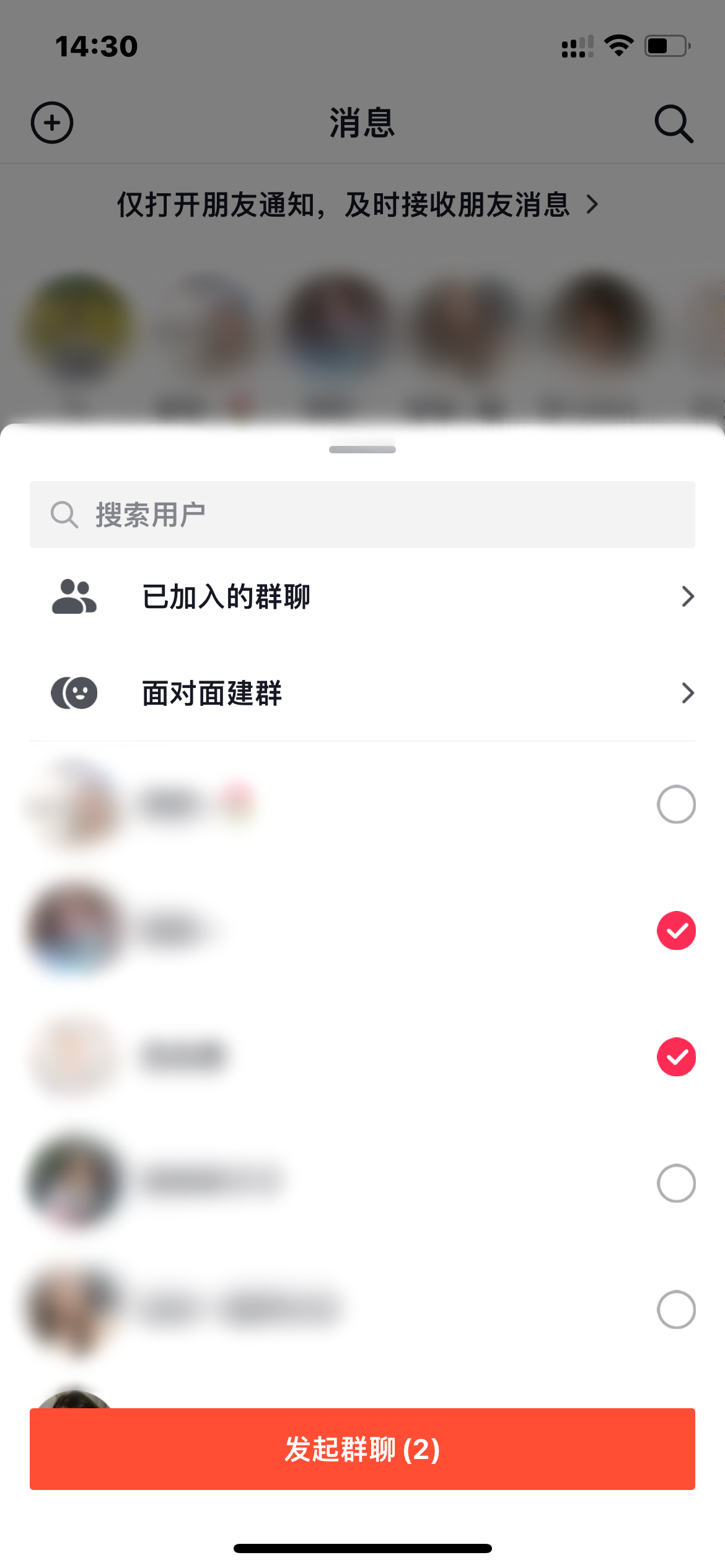Select the first user's empty circle checkbox
Viewport: 725px width, 1568px height.
click(677, 804)
